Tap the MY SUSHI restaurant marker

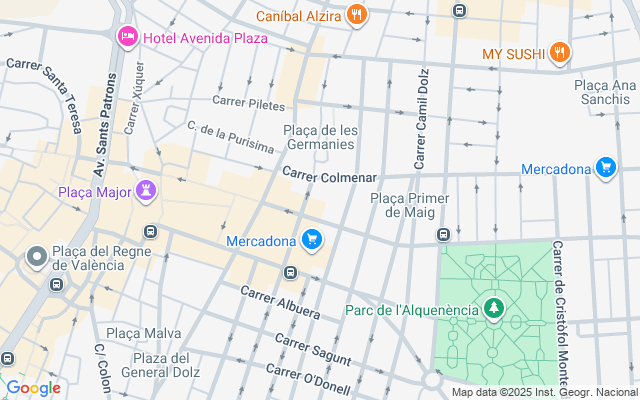pyautogui.click(x=560, y=53)
